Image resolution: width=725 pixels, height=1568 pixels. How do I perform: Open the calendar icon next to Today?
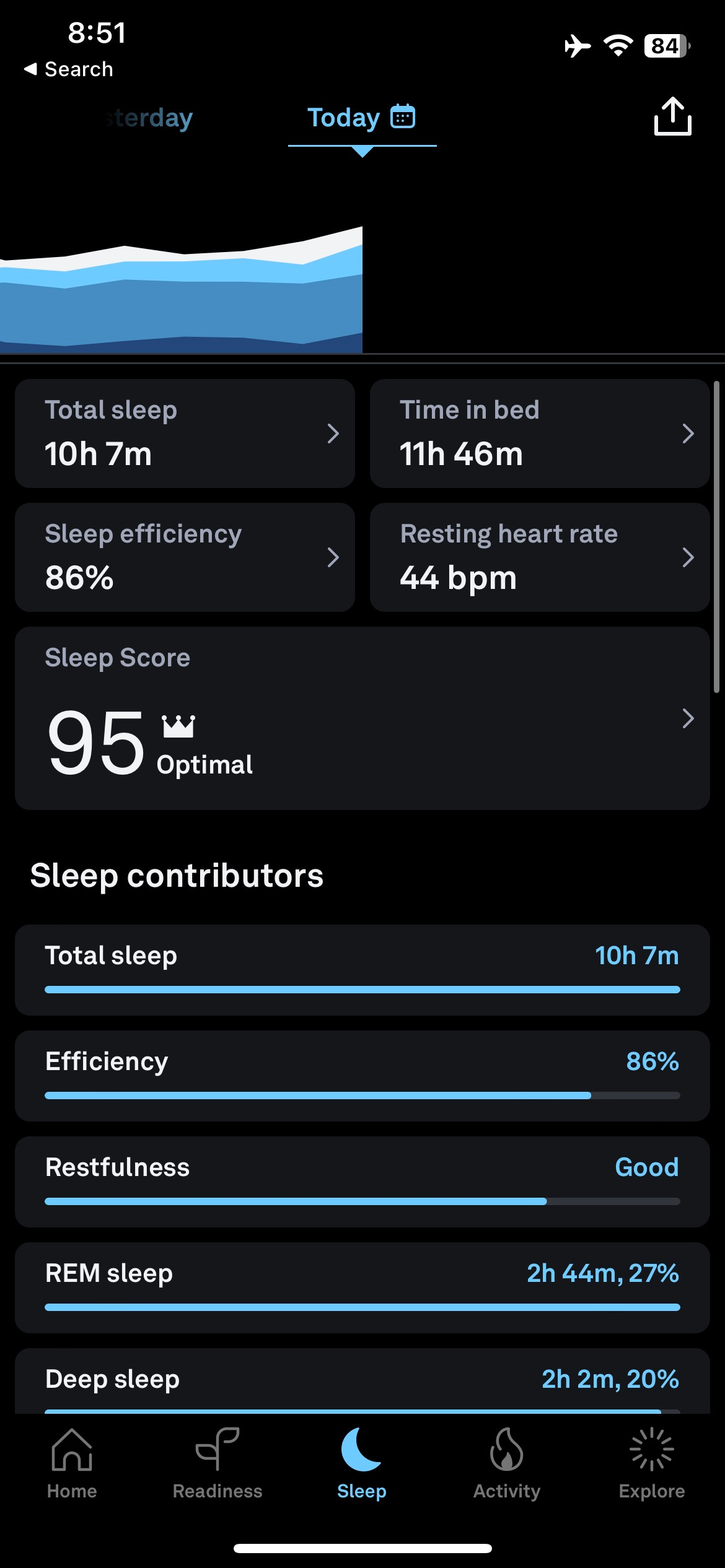point(403,116)
